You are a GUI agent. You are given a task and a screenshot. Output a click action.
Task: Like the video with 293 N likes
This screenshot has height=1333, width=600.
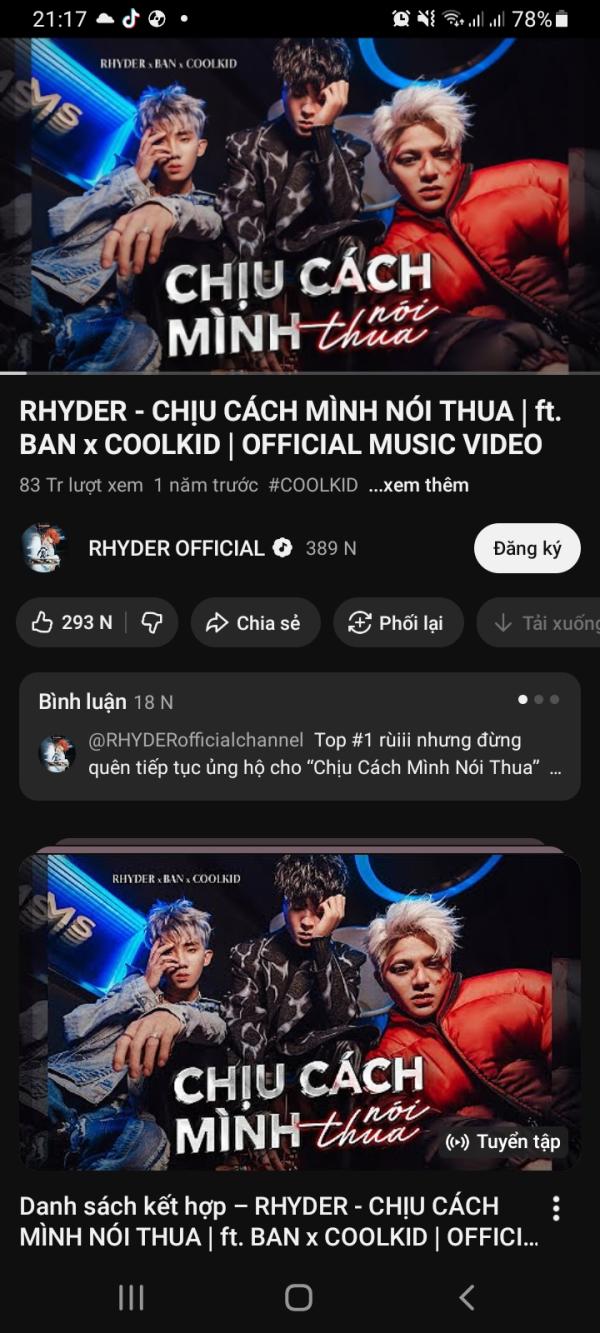(x=73, y=623)
